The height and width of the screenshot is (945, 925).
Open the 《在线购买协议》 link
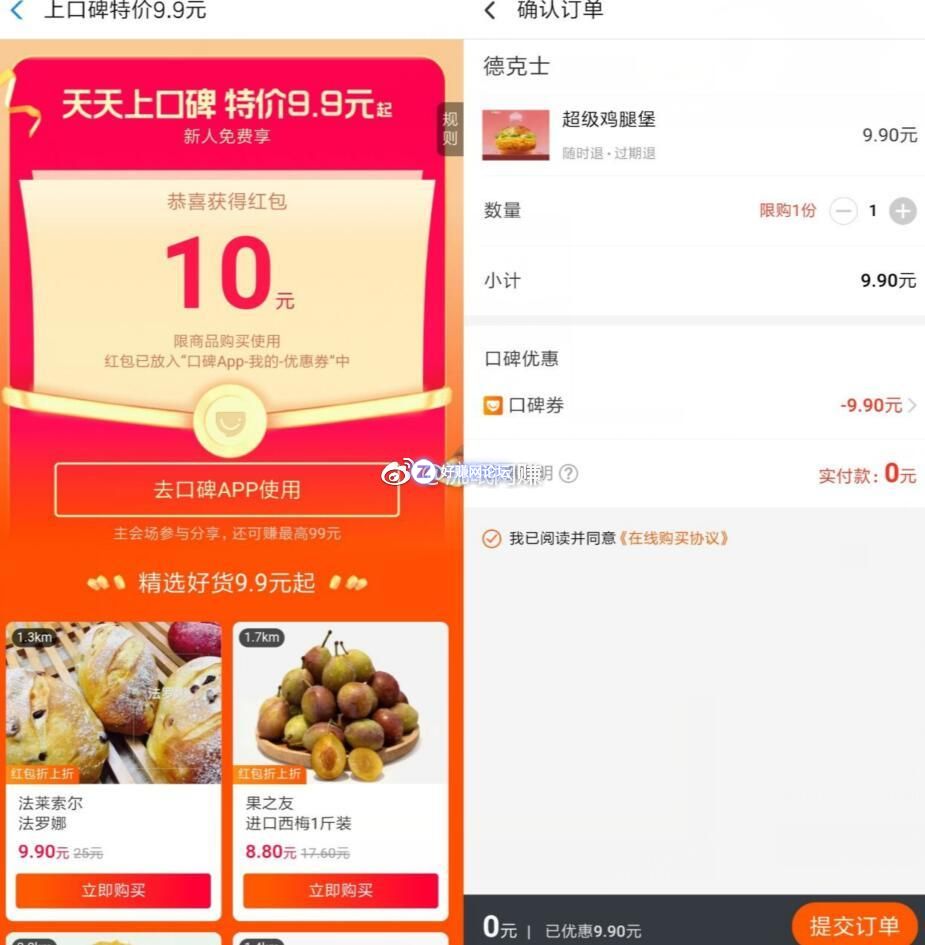tap(673, 539)
